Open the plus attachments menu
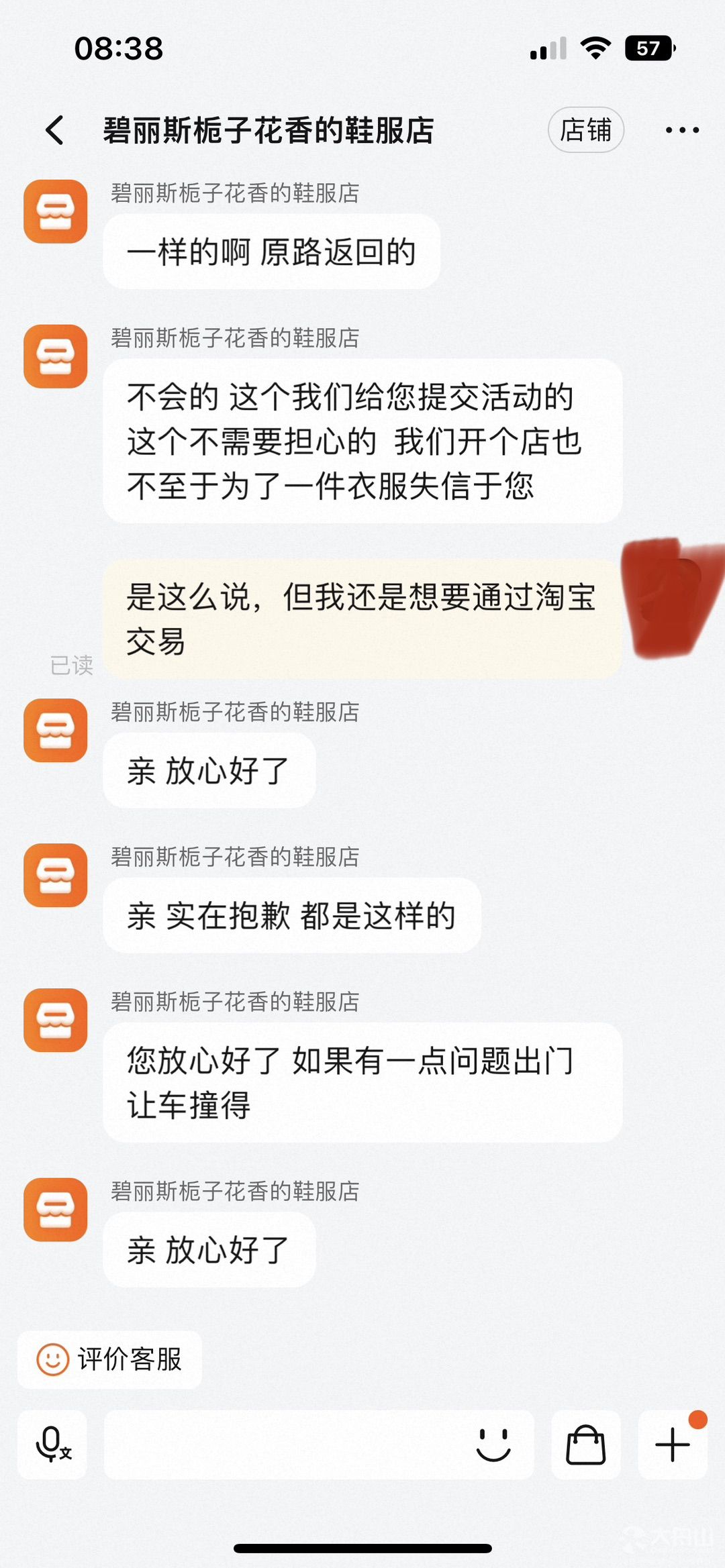The width and height of the screenshot is (725, 1568). (673, 1445)
